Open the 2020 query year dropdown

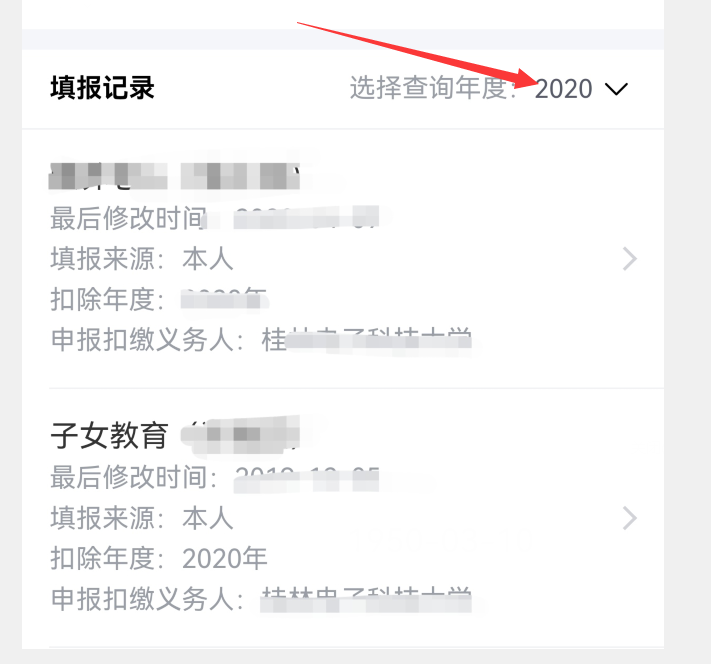pyautogui.click(x=581, y=89)
